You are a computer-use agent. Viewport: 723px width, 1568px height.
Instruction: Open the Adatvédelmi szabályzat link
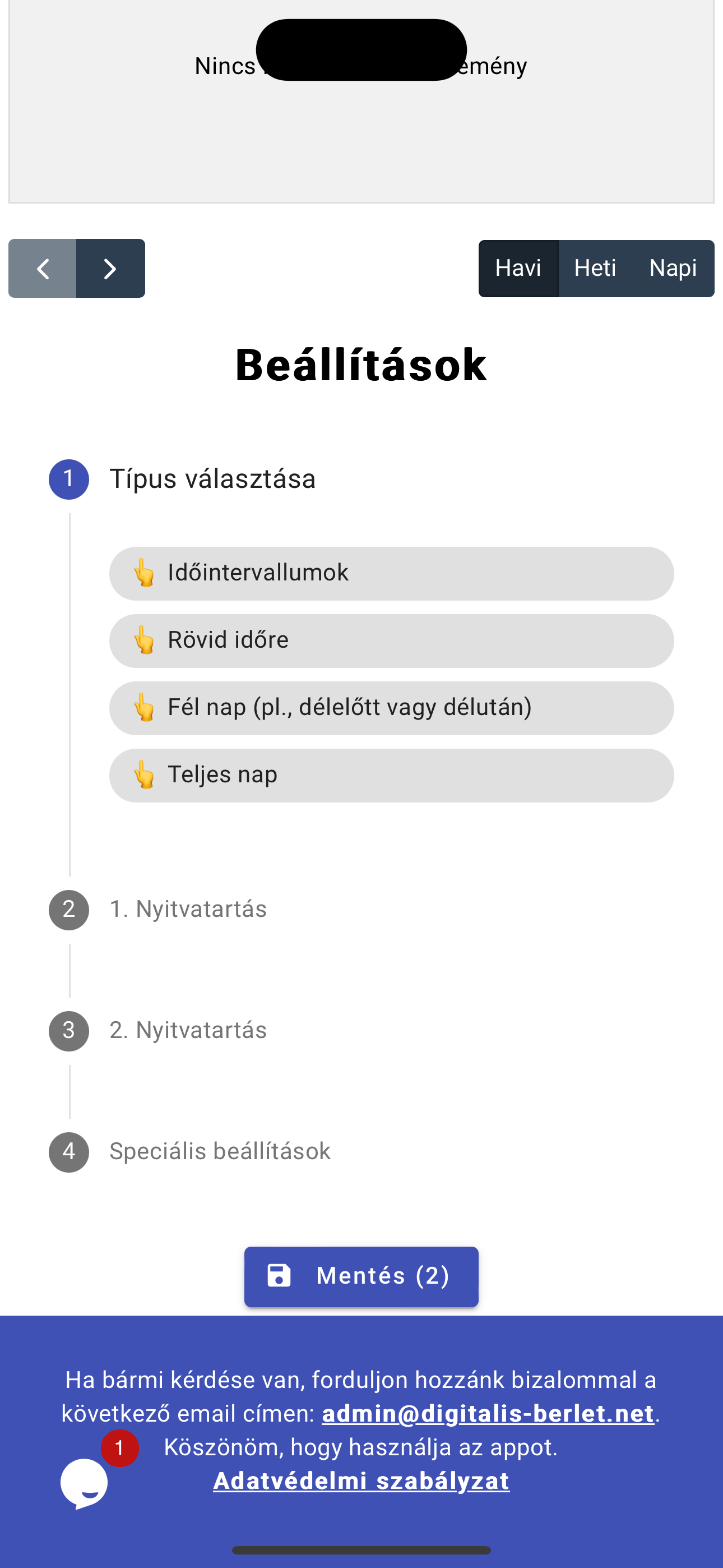pos(361,1481)
